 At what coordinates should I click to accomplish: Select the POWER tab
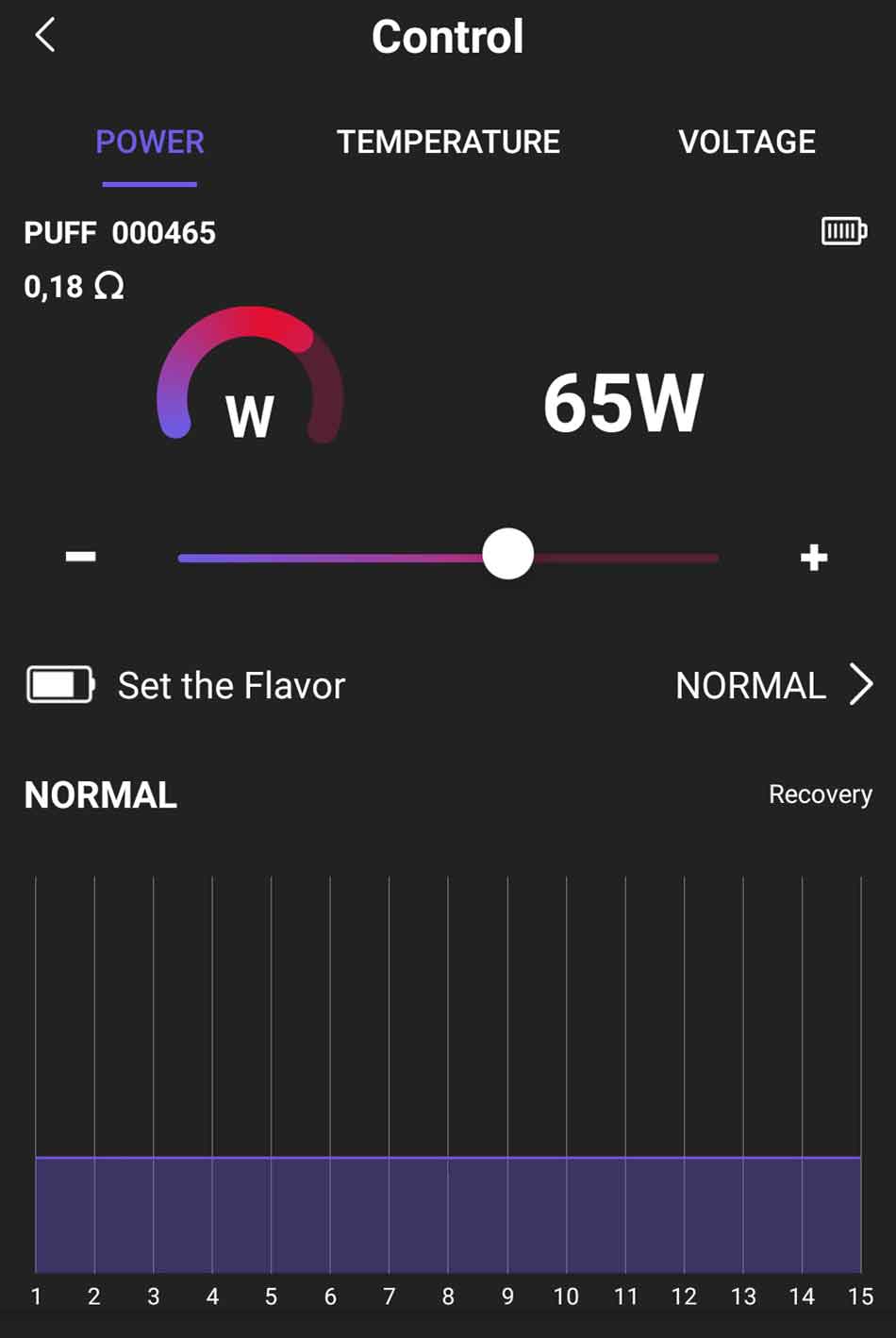coord(150,142)
